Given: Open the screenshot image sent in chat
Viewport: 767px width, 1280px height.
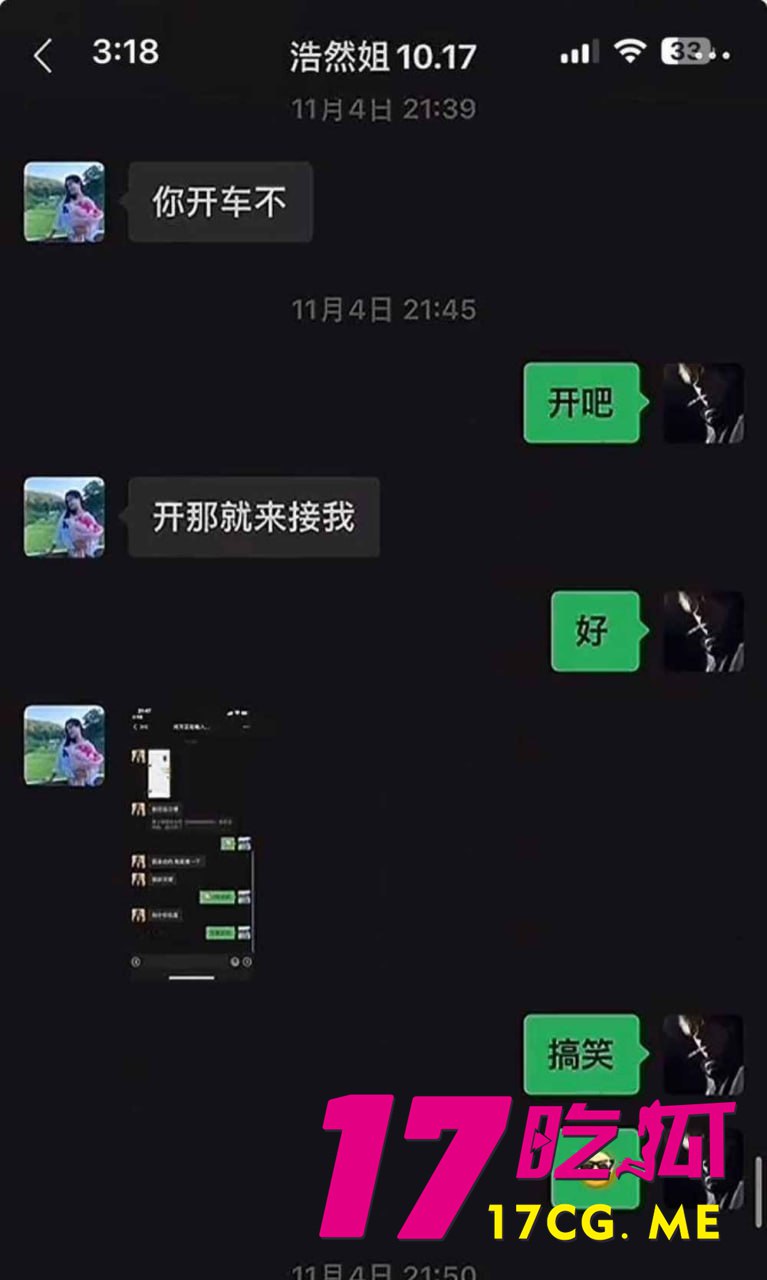Looking at the screenshot, I should click(191, 843).
